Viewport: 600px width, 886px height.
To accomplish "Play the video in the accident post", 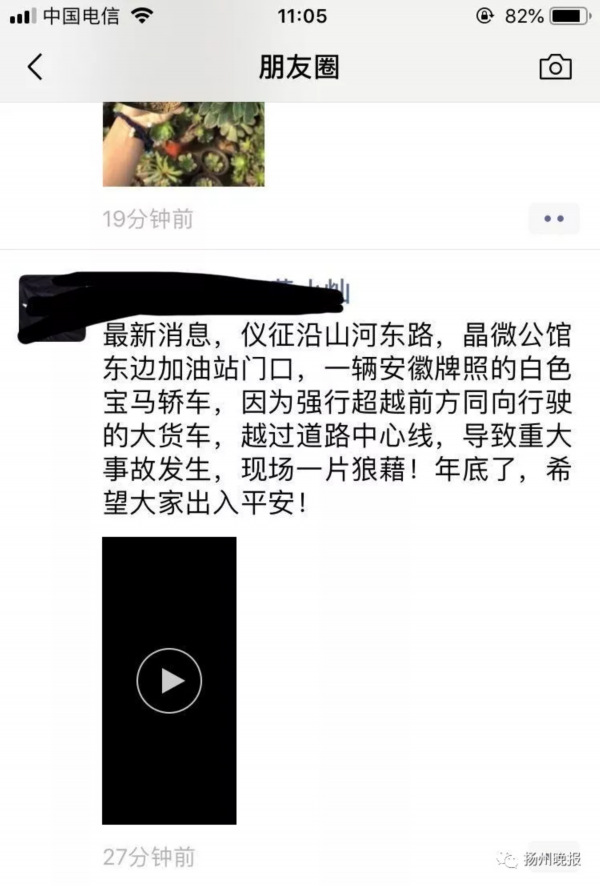I will (169, 680).
